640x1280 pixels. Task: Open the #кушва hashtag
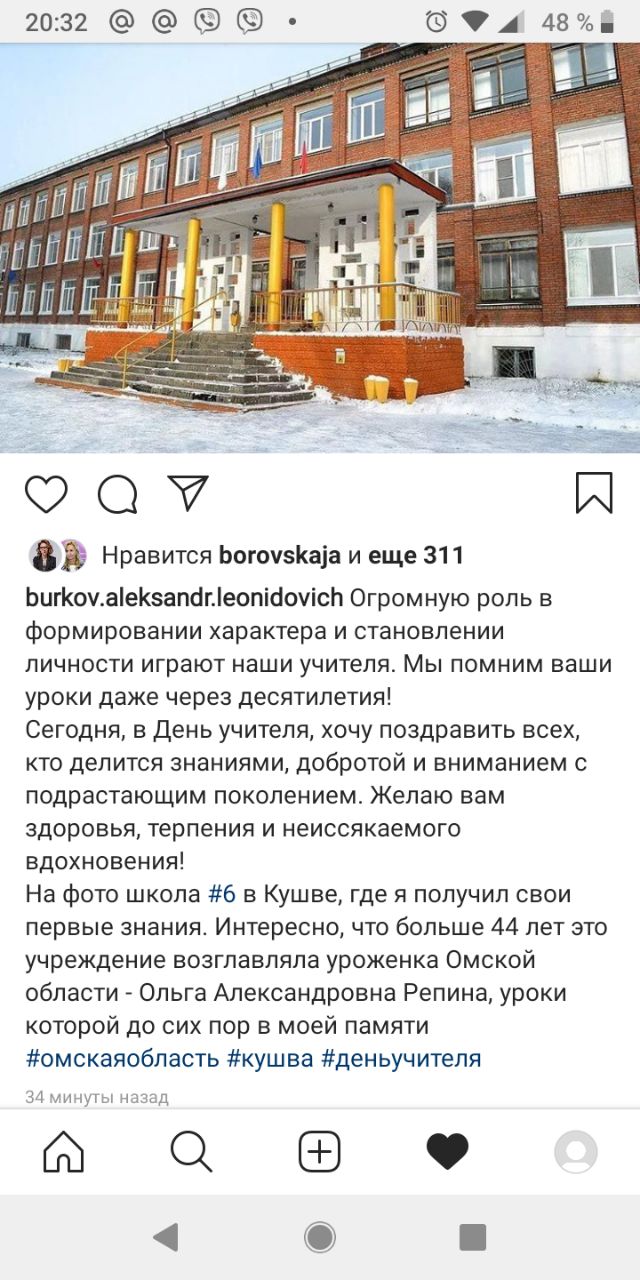pyautogui.click(x=270, y=1058)
